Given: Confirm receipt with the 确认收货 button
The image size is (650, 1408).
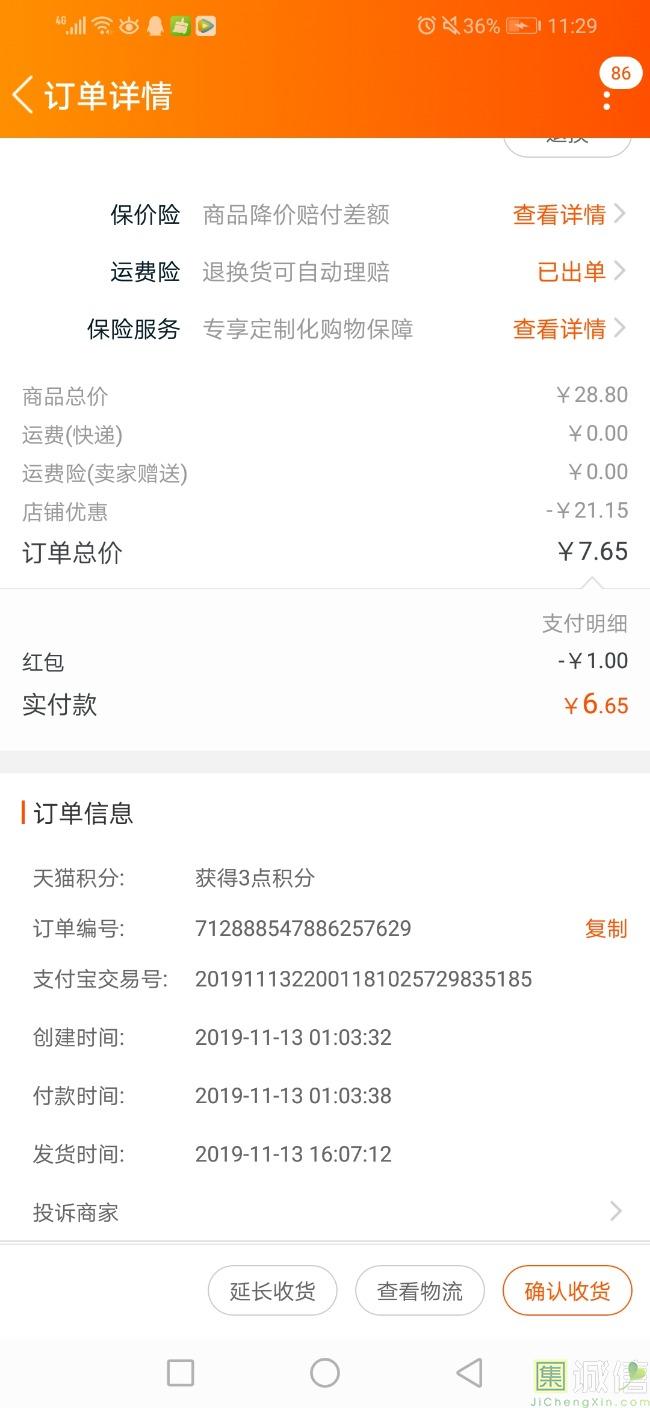Looking at the screenshot, I should click(x=567, y=1291).
